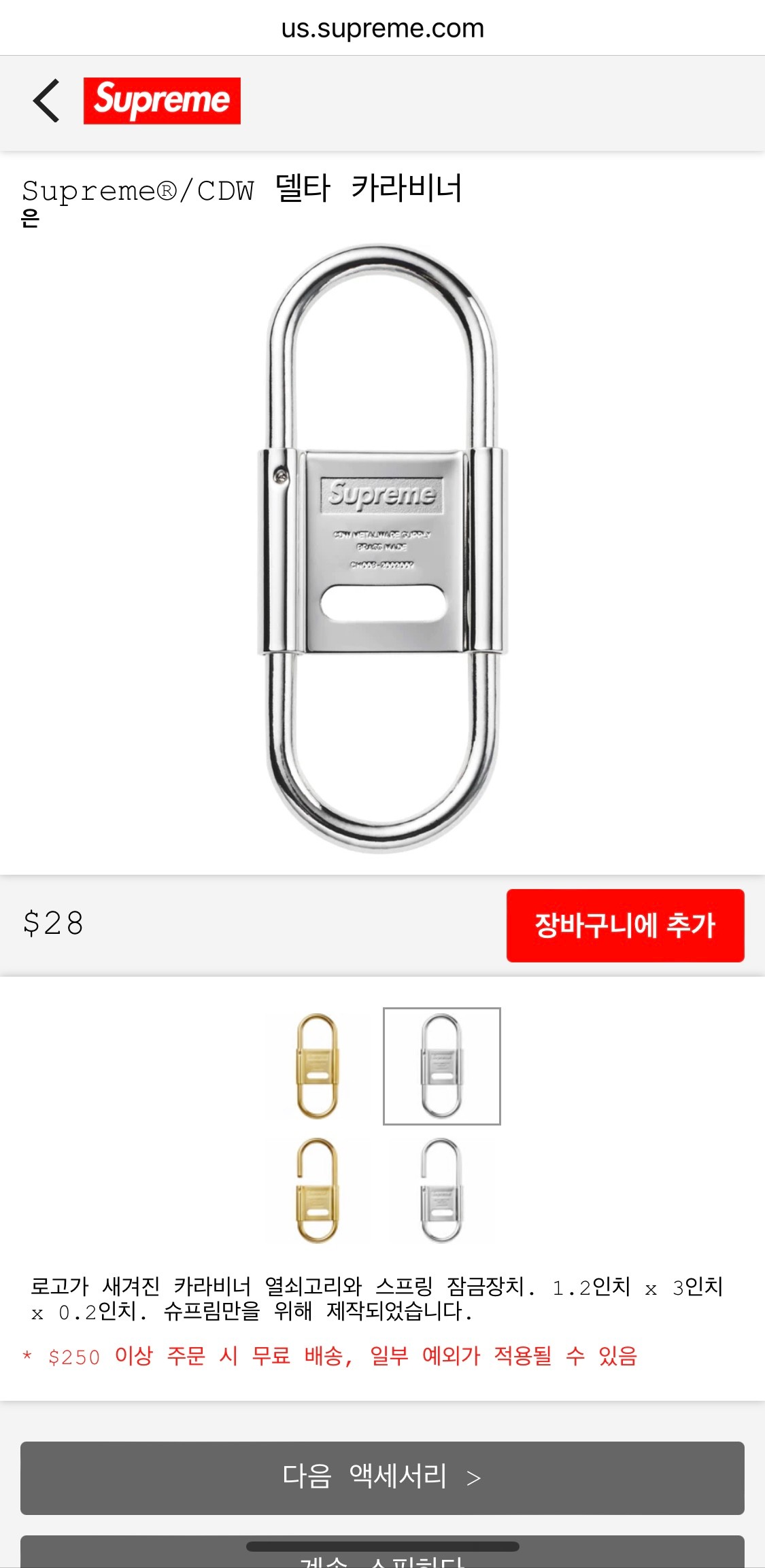View the open silver carabiner thumbnail
This screenshot has width=765, height=1568.
tap(441, 1191)
